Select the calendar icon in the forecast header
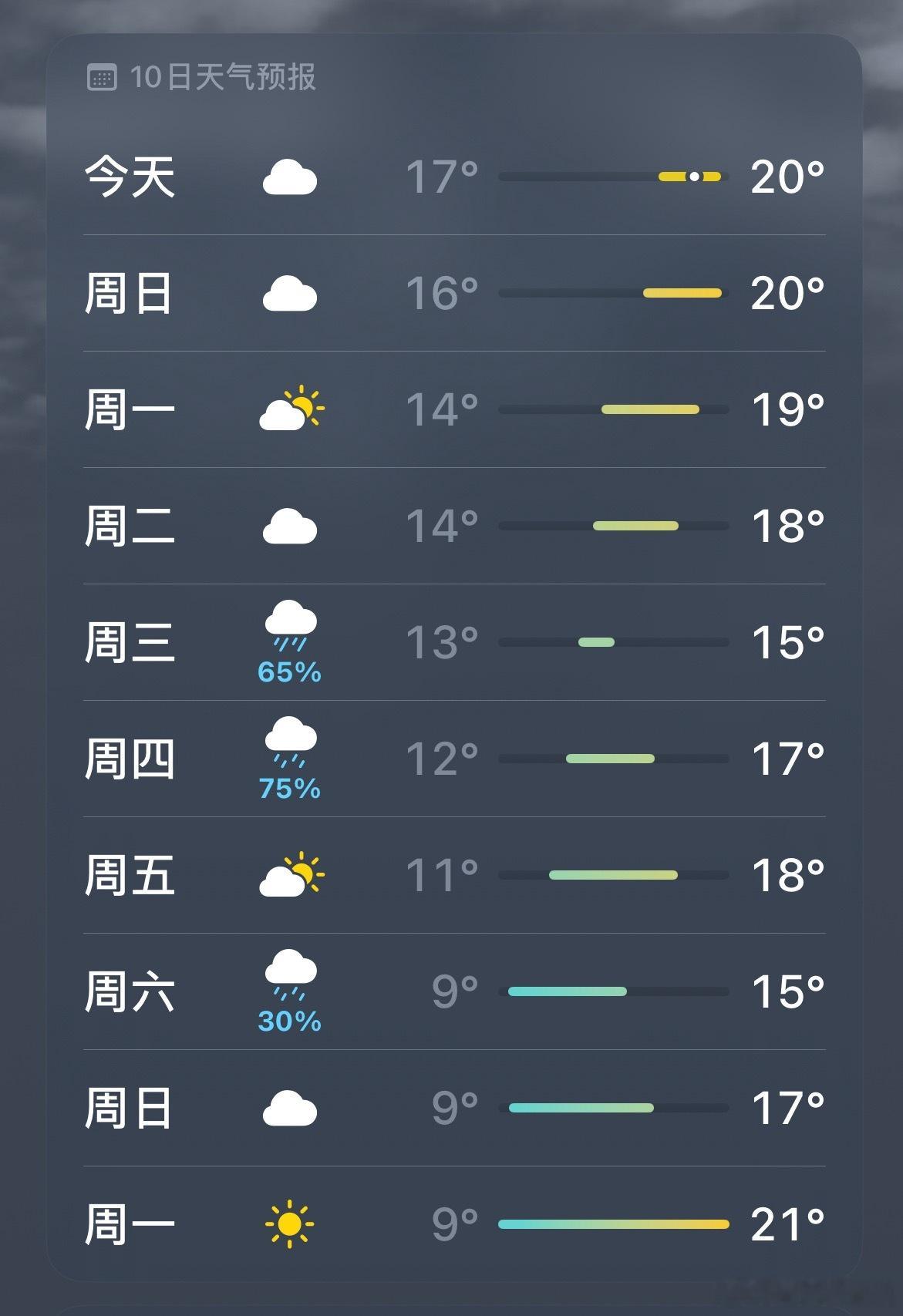903x1316 pixels. (101, 76)
